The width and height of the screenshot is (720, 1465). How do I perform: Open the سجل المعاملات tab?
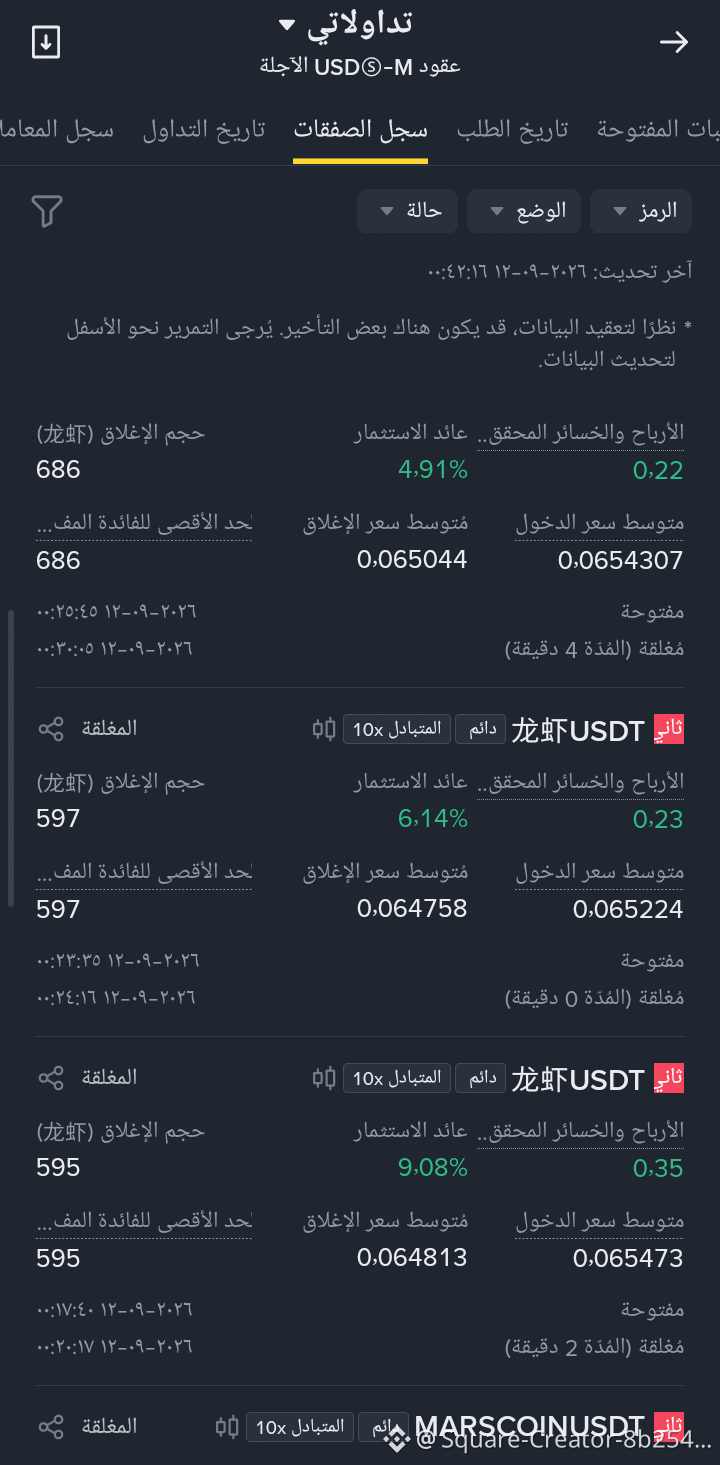click(57, 130)
